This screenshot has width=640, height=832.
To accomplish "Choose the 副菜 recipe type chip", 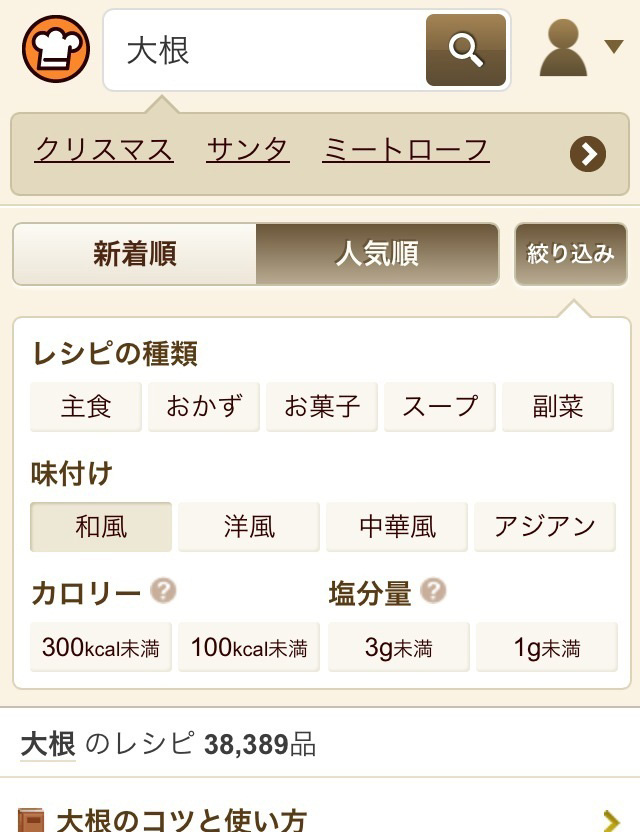I will pyautogui.click(x=558, y=407).
